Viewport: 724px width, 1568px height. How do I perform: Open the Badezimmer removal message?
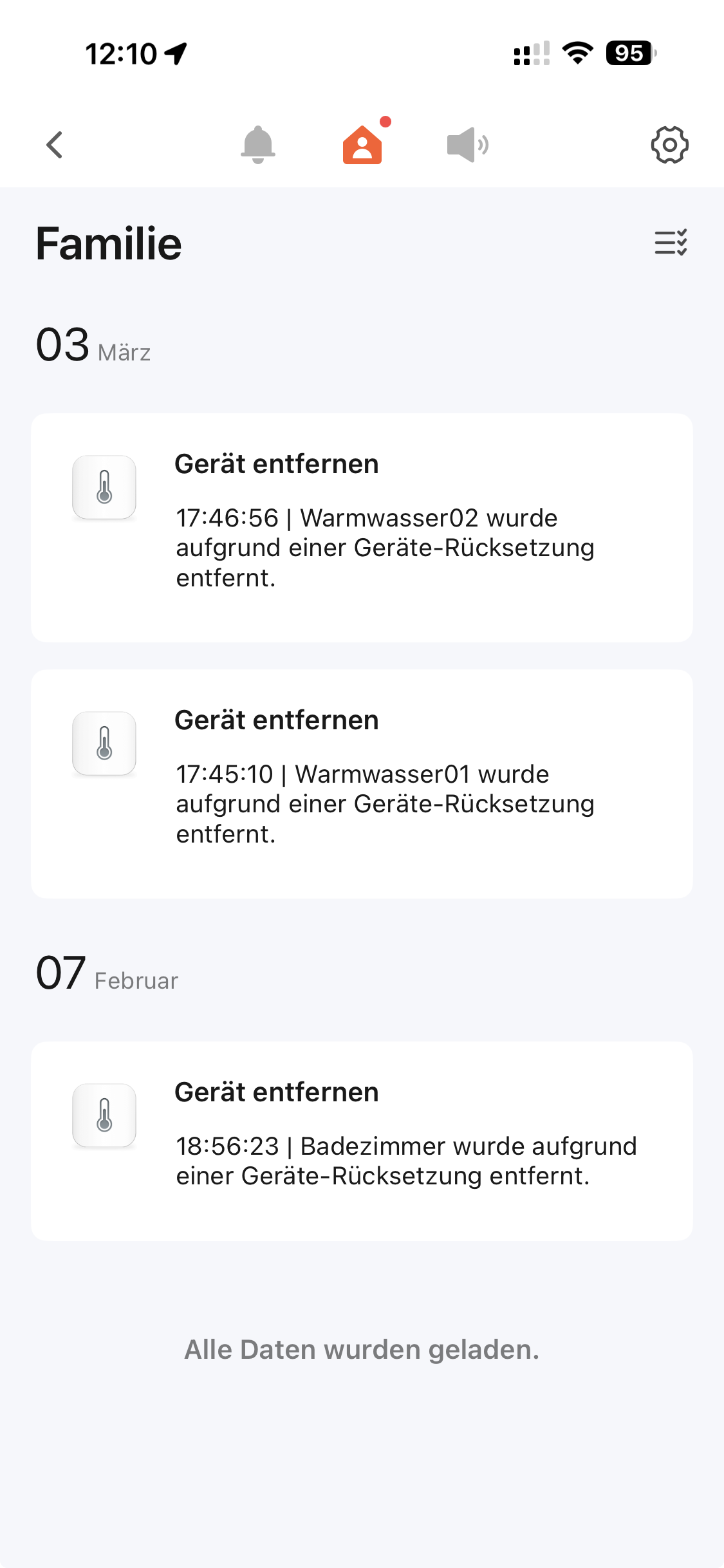[x=362, y=1141]
